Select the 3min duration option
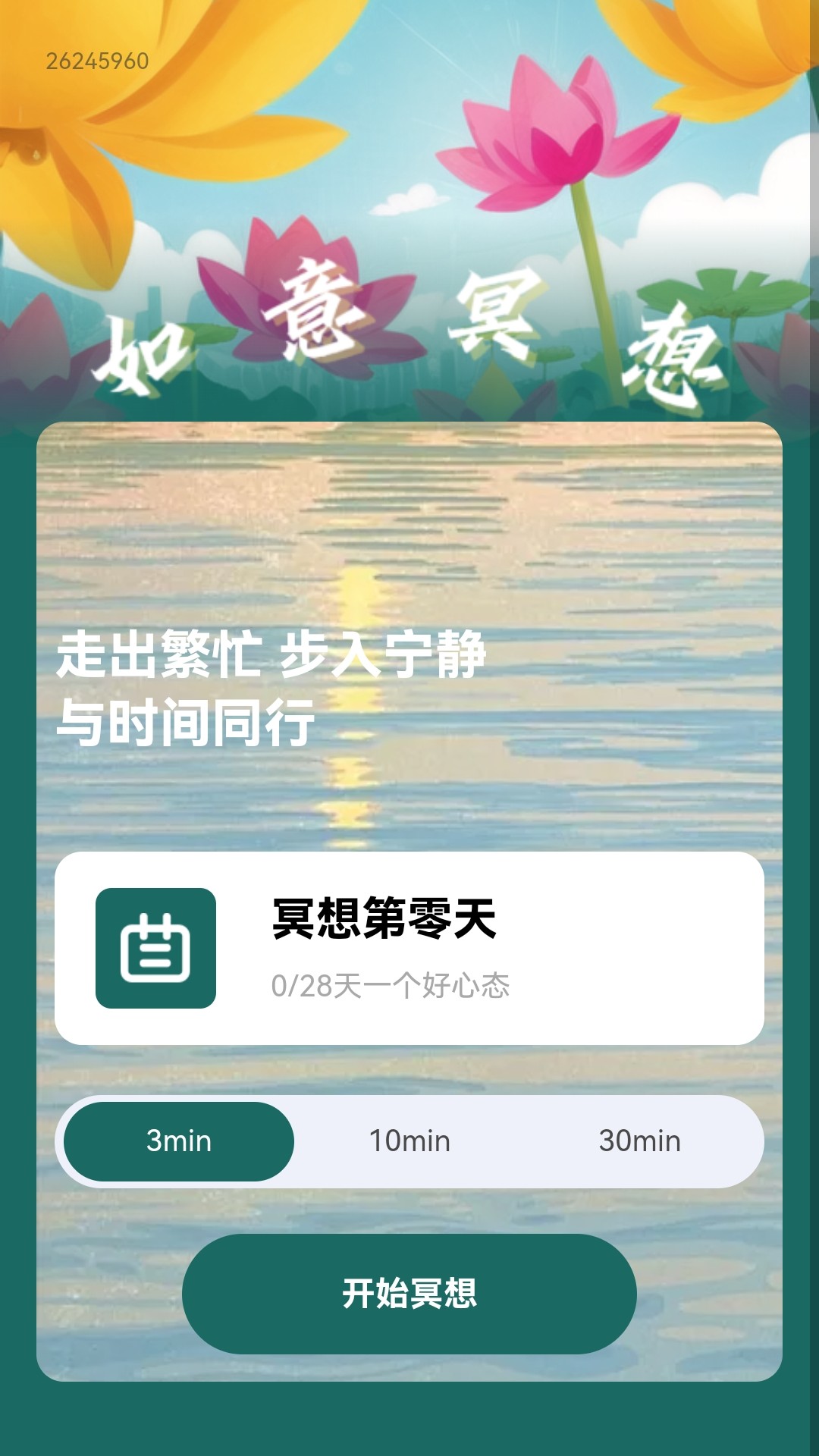This screenshot has height=1456, width=819. tap(179, 1141)
